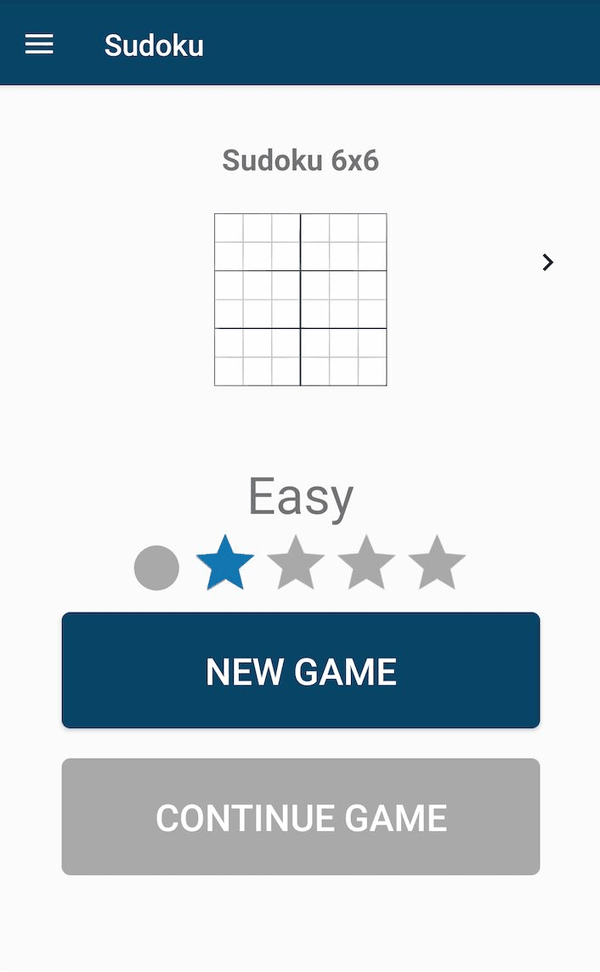Show the next Sudoku board type
The image size is (600, 972).
pos(547,263)
